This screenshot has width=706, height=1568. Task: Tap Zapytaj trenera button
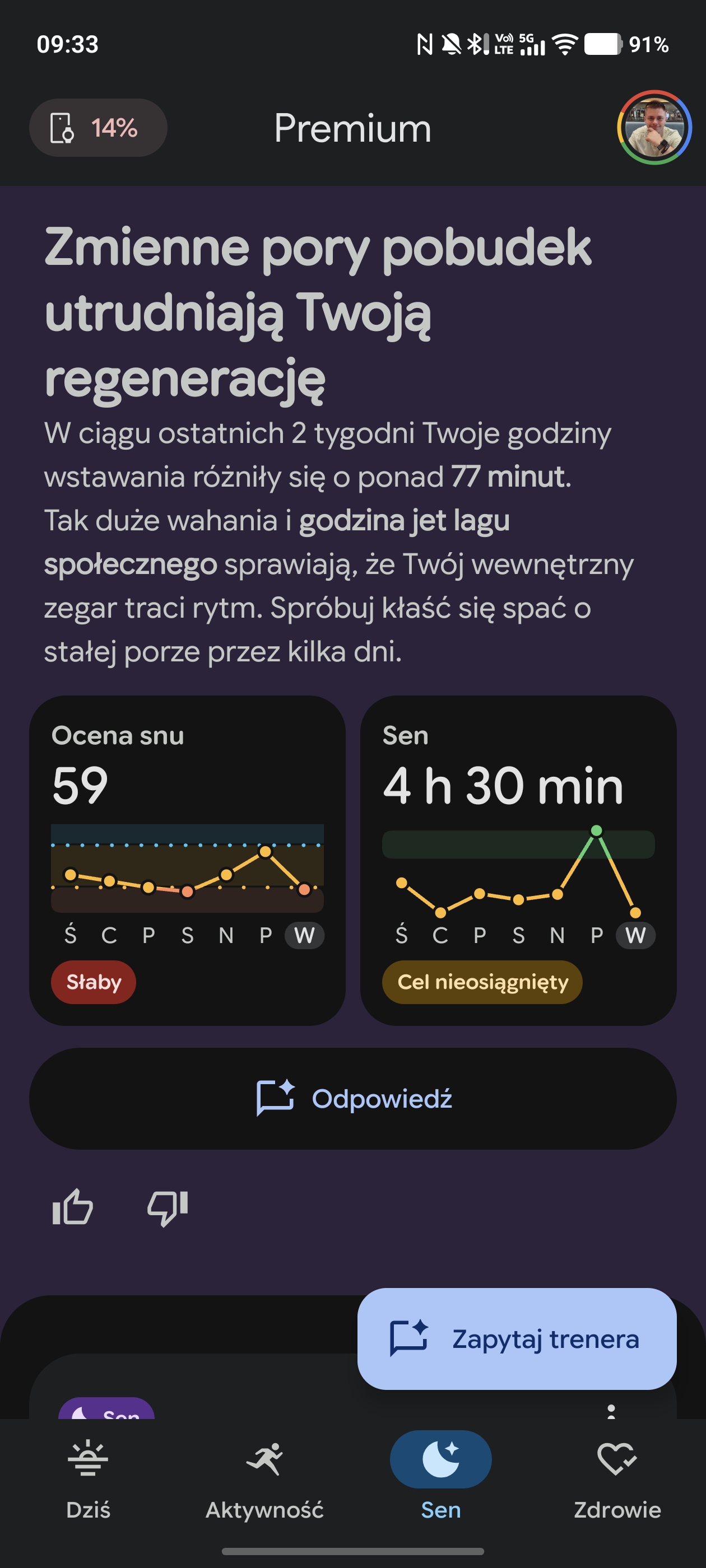tap(517, 1338)
